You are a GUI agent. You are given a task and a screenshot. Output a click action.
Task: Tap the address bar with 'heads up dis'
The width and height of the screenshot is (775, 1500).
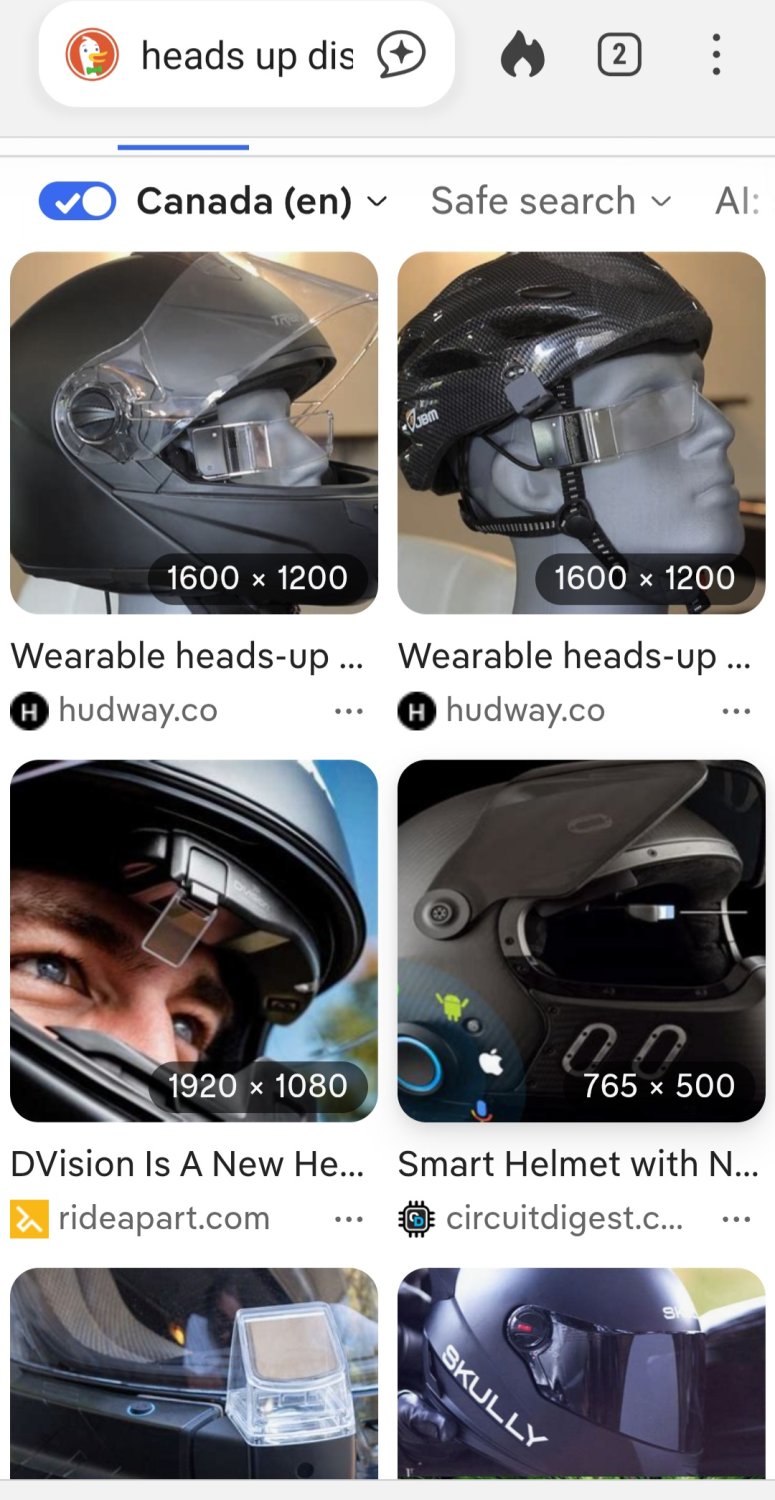click(x=245, y=56)
